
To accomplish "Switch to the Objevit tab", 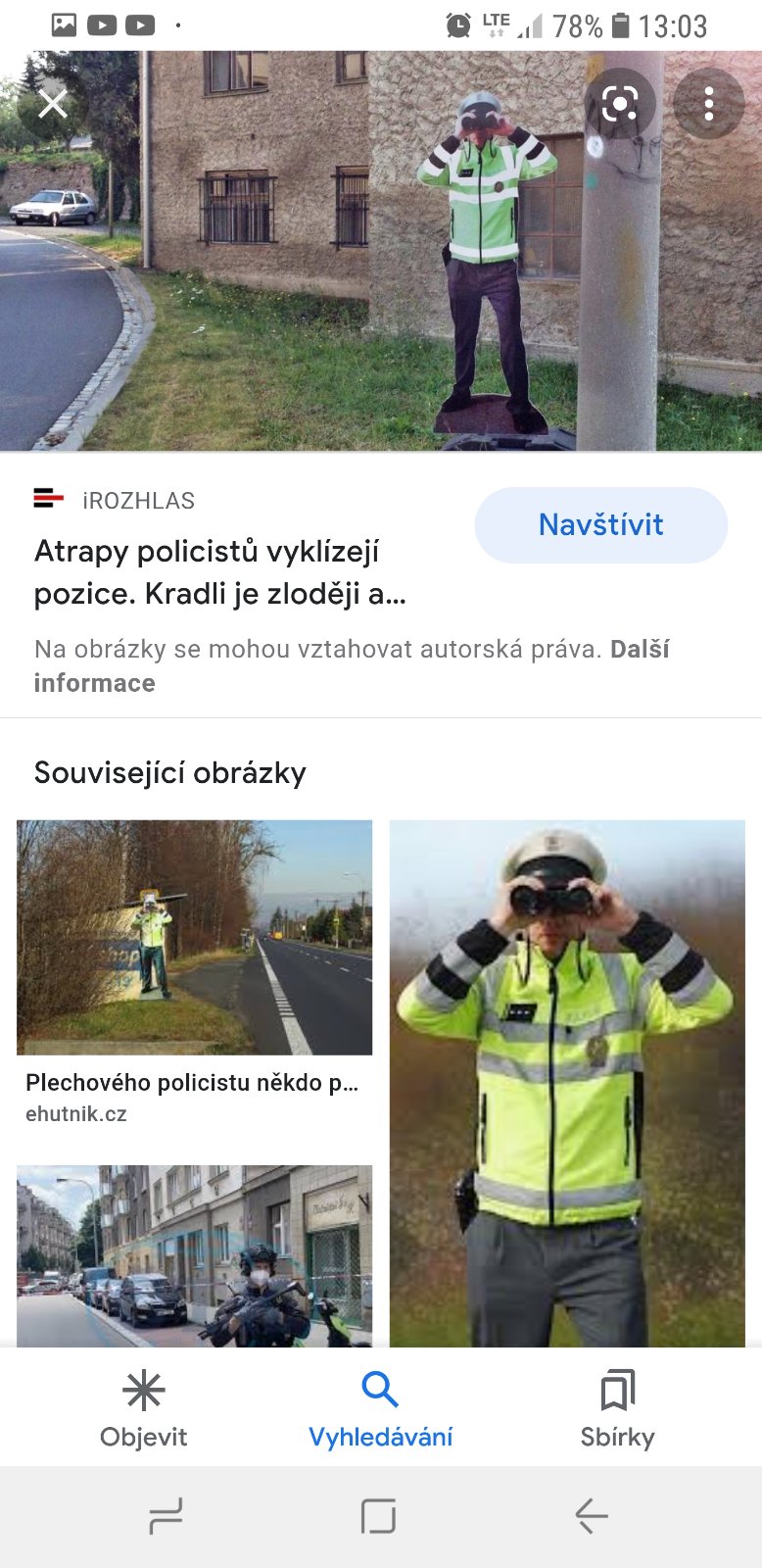I will [143, 1409].
